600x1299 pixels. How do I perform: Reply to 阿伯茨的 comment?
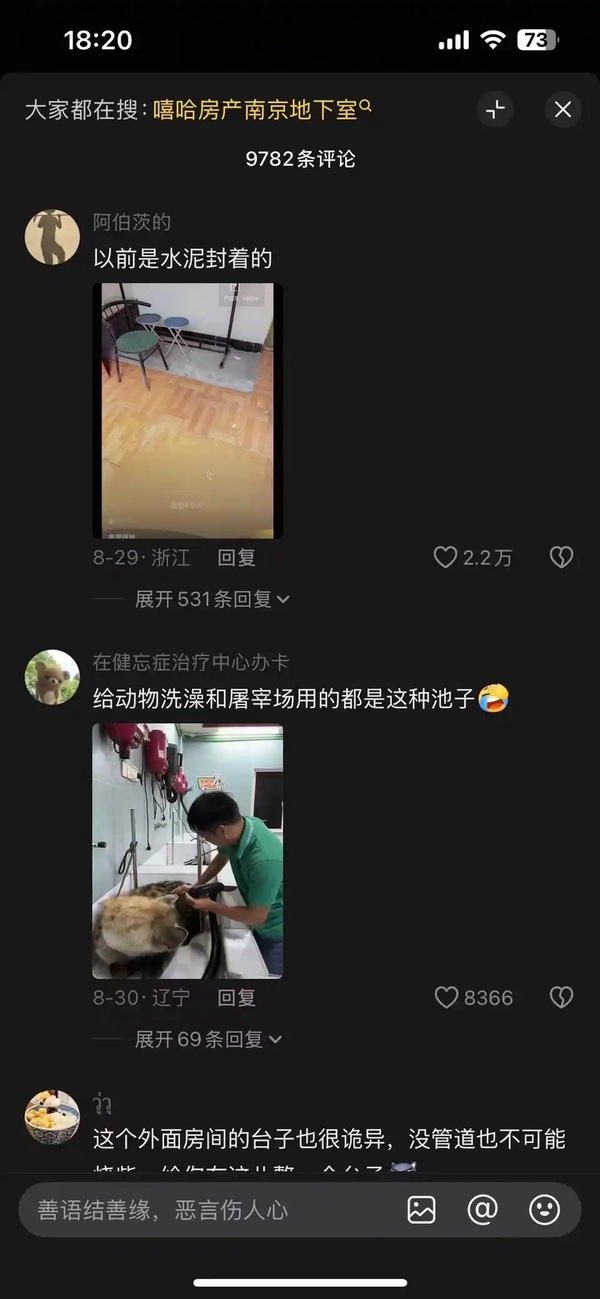[x=237, y=558]
